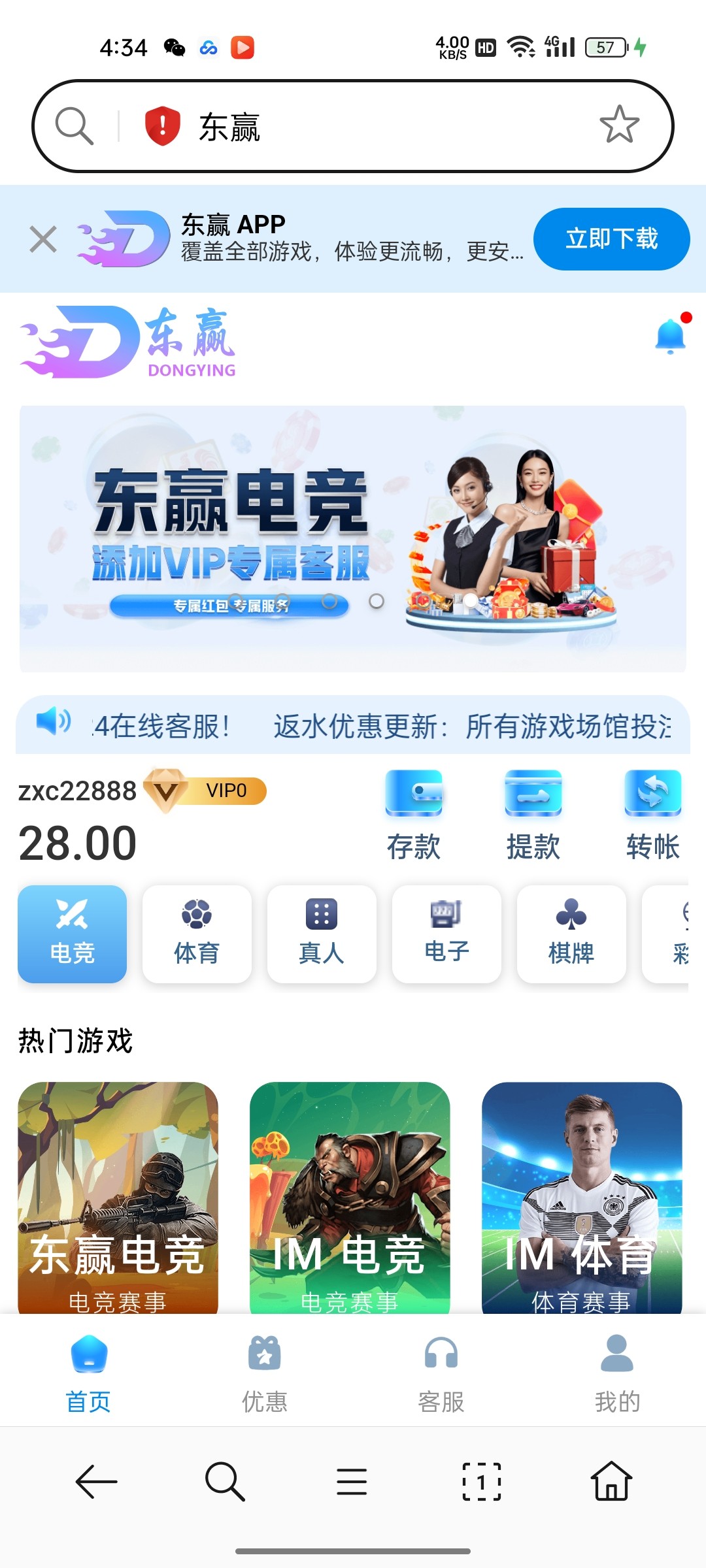Open the IM 体育 game card
Screen dimensions: 706x1568
pyautogui.click(x=581, y=1197)
